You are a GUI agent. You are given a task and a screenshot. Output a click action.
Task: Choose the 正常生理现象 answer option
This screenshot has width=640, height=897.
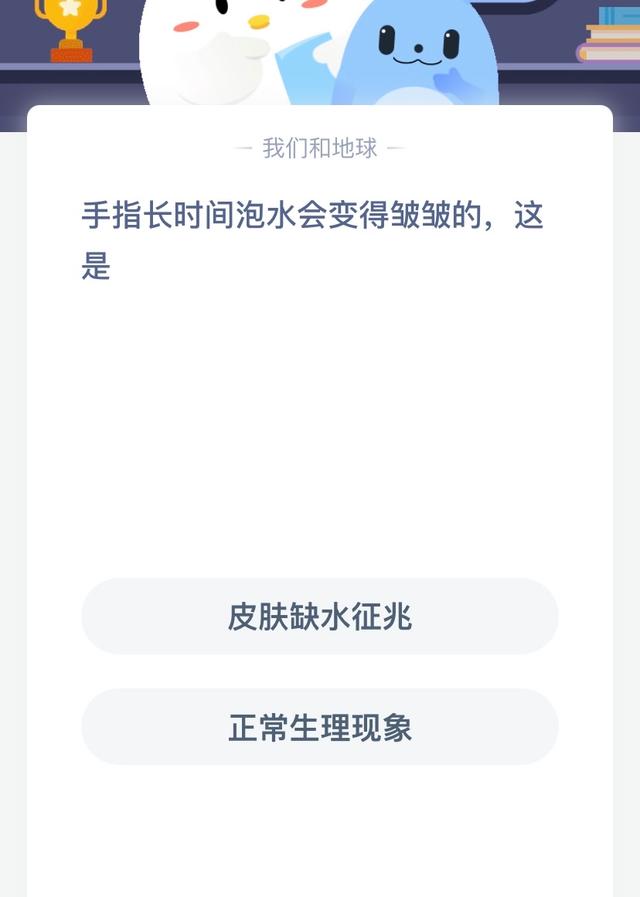pyautogui.click(x=320, y=727)
